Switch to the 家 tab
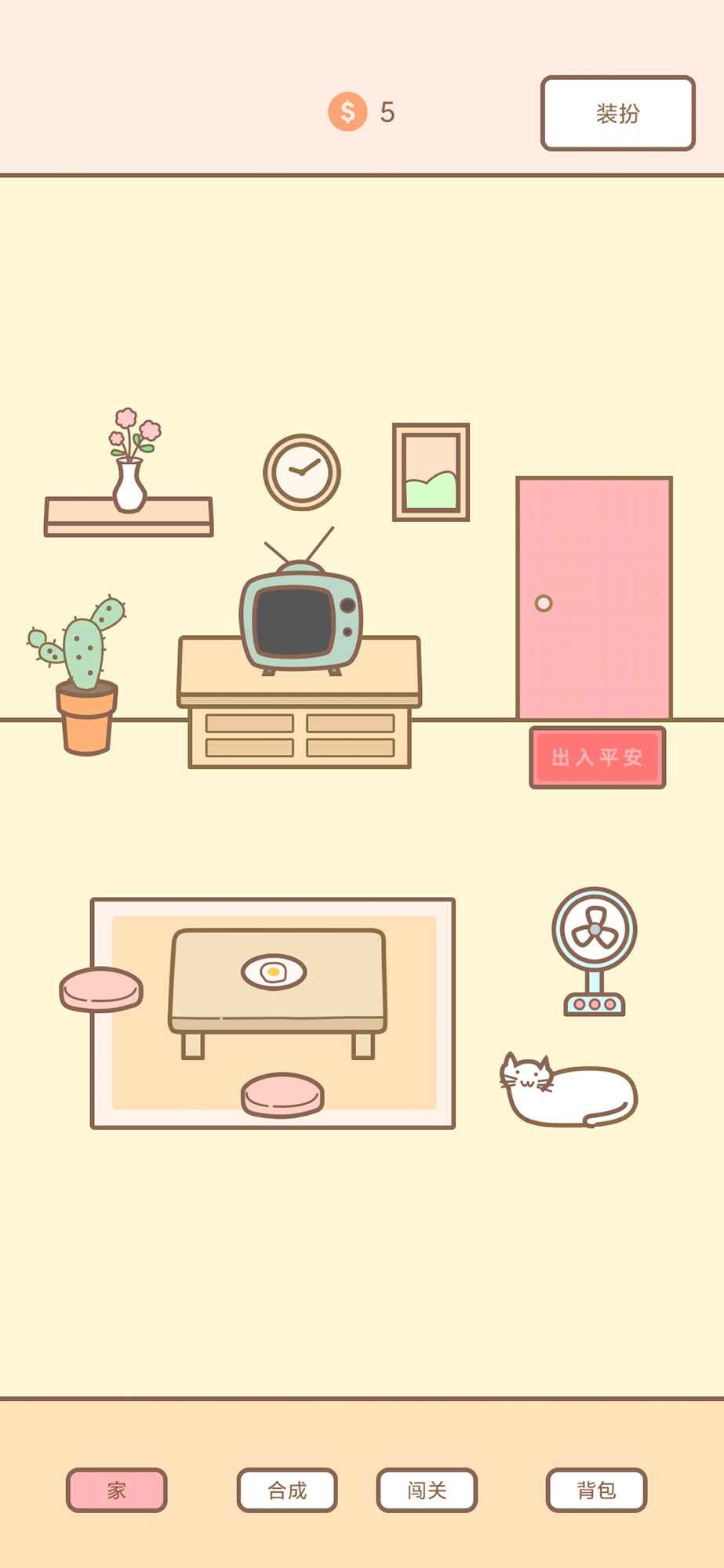 point(116,1490)
